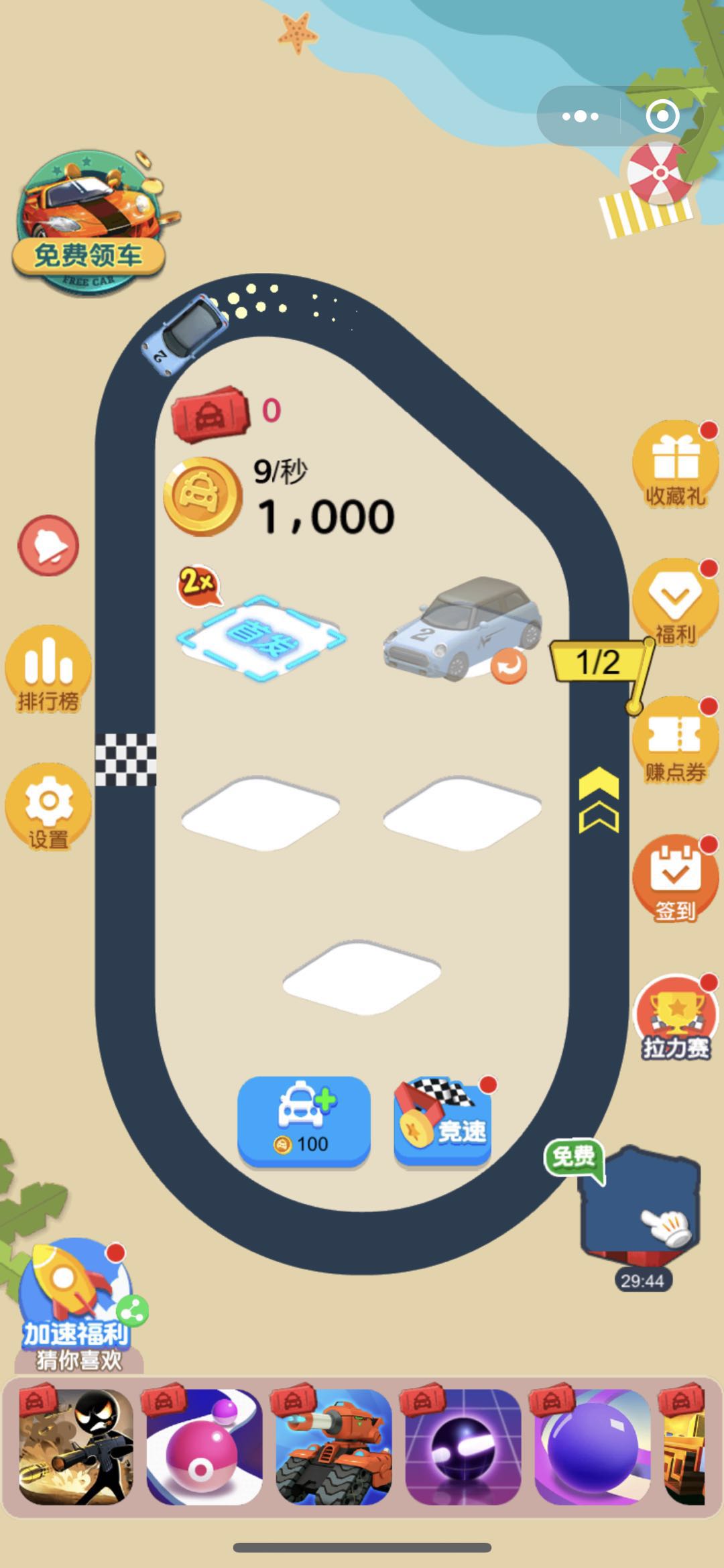724x1568 pixels.
Task: Open the pink ball game recommendation
Action: [x=204, y=1447]
